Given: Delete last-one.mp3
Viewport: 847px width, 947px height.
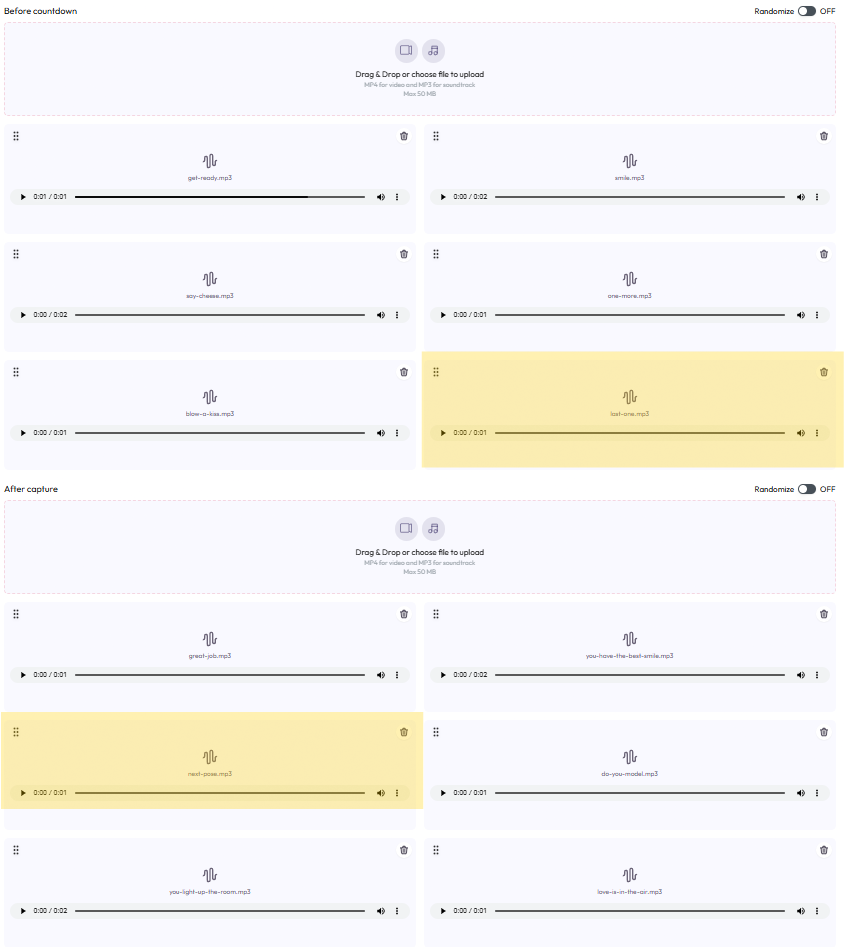Looking at the screenshot, I should [823, 372].
